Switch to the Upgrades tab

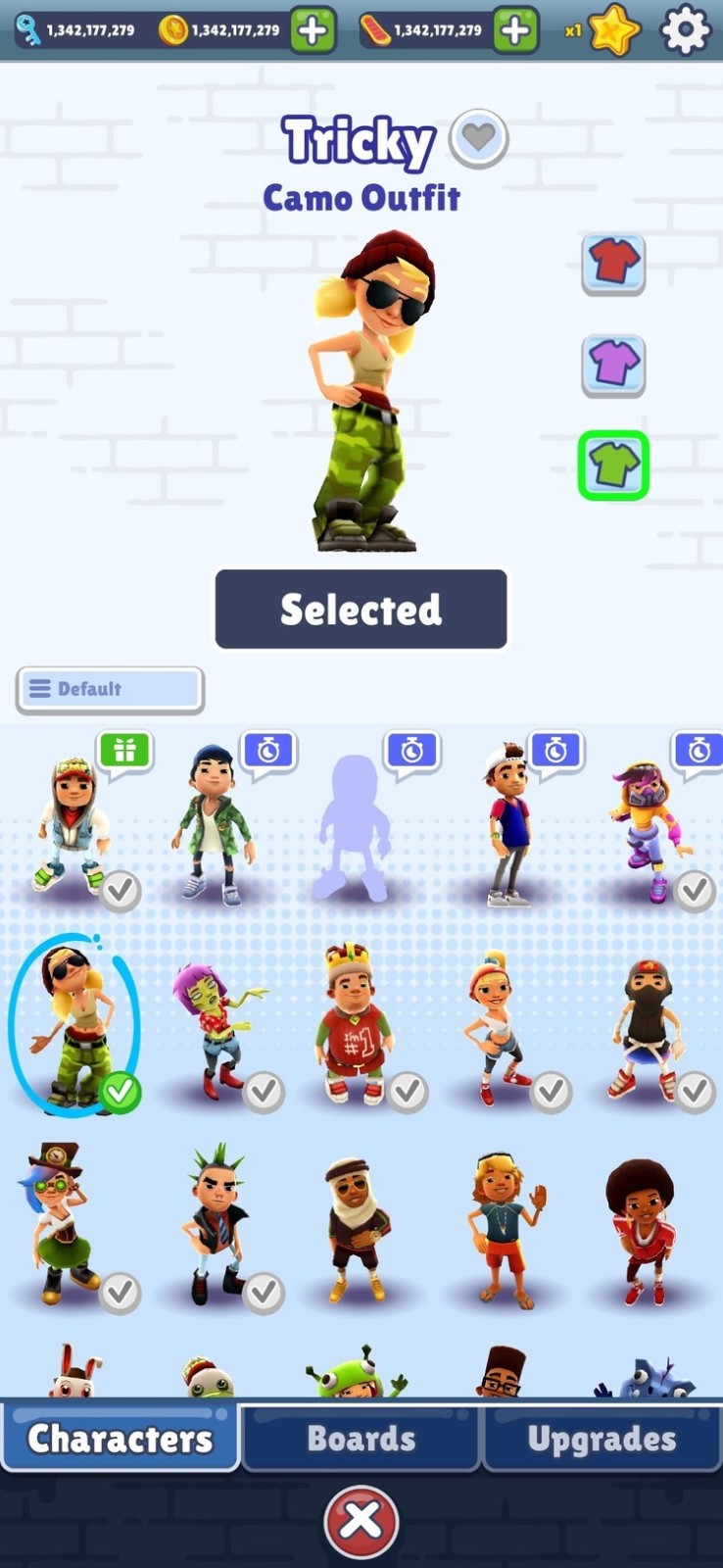602,1438
